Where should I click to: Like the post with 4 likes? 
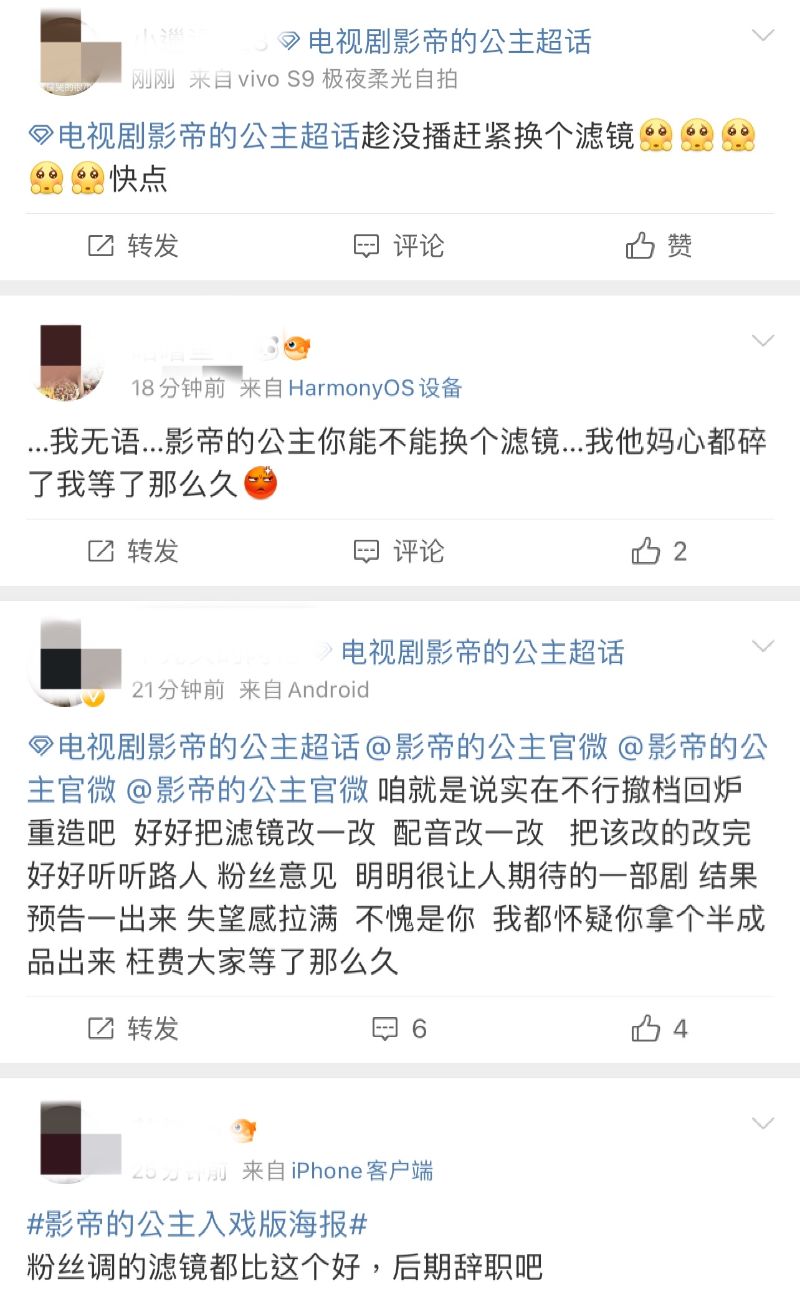pos(659,1029)
